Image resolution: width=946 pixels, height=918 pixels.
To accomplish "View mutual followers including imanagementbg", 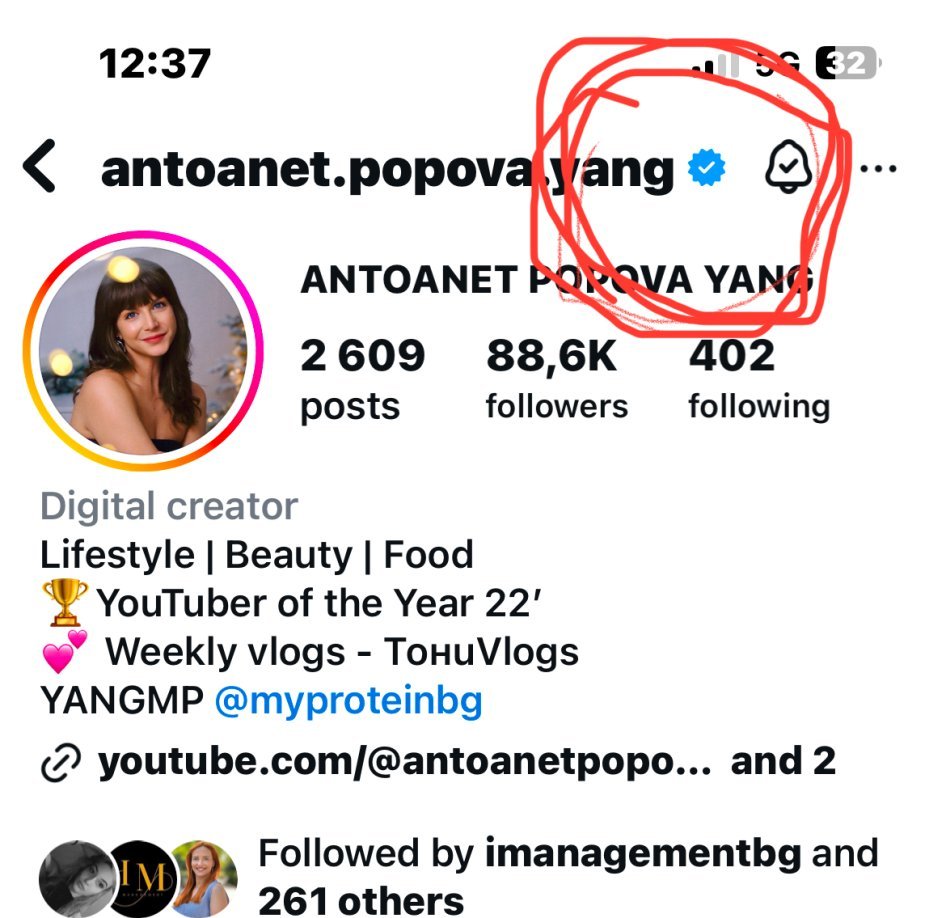I will (566, 875).
